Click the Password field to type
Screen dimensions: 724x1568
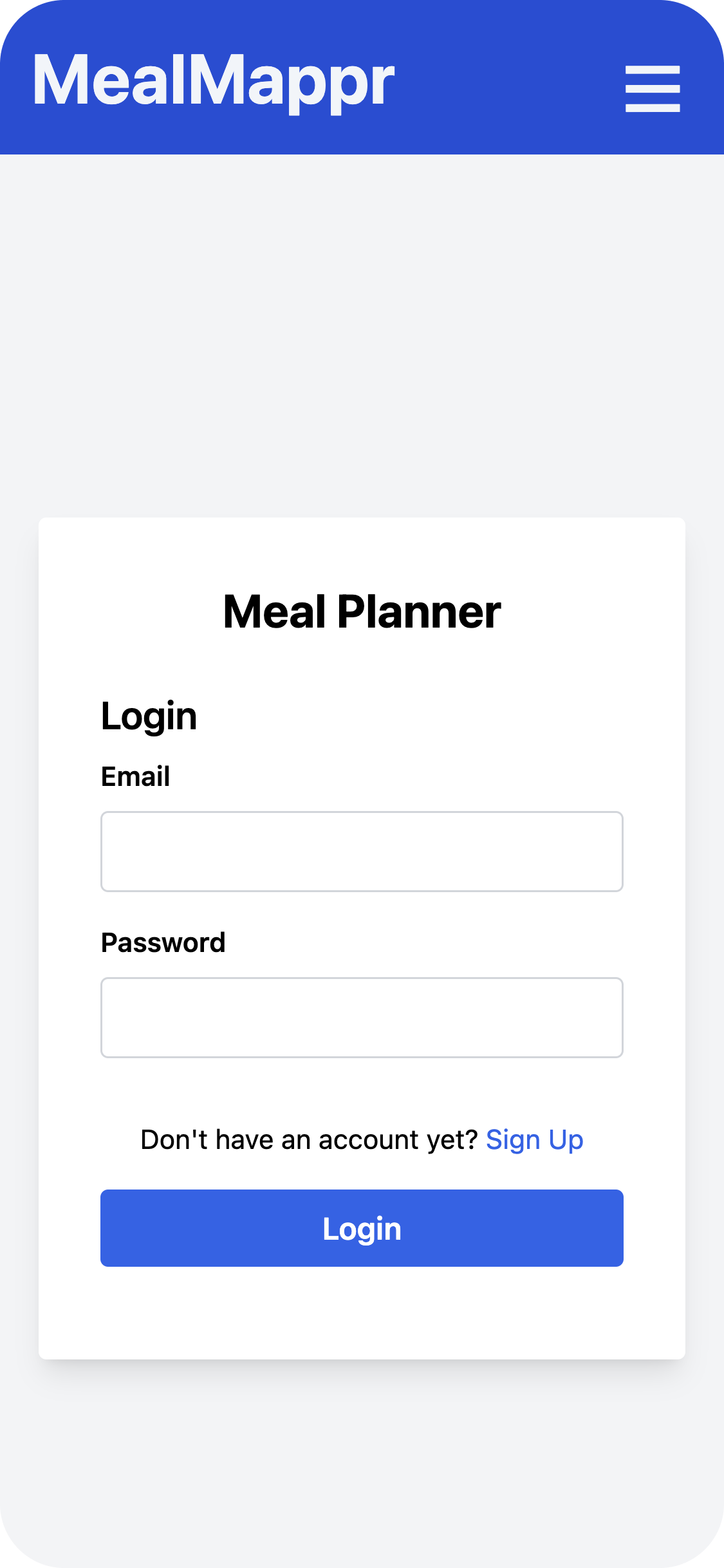362,1017
